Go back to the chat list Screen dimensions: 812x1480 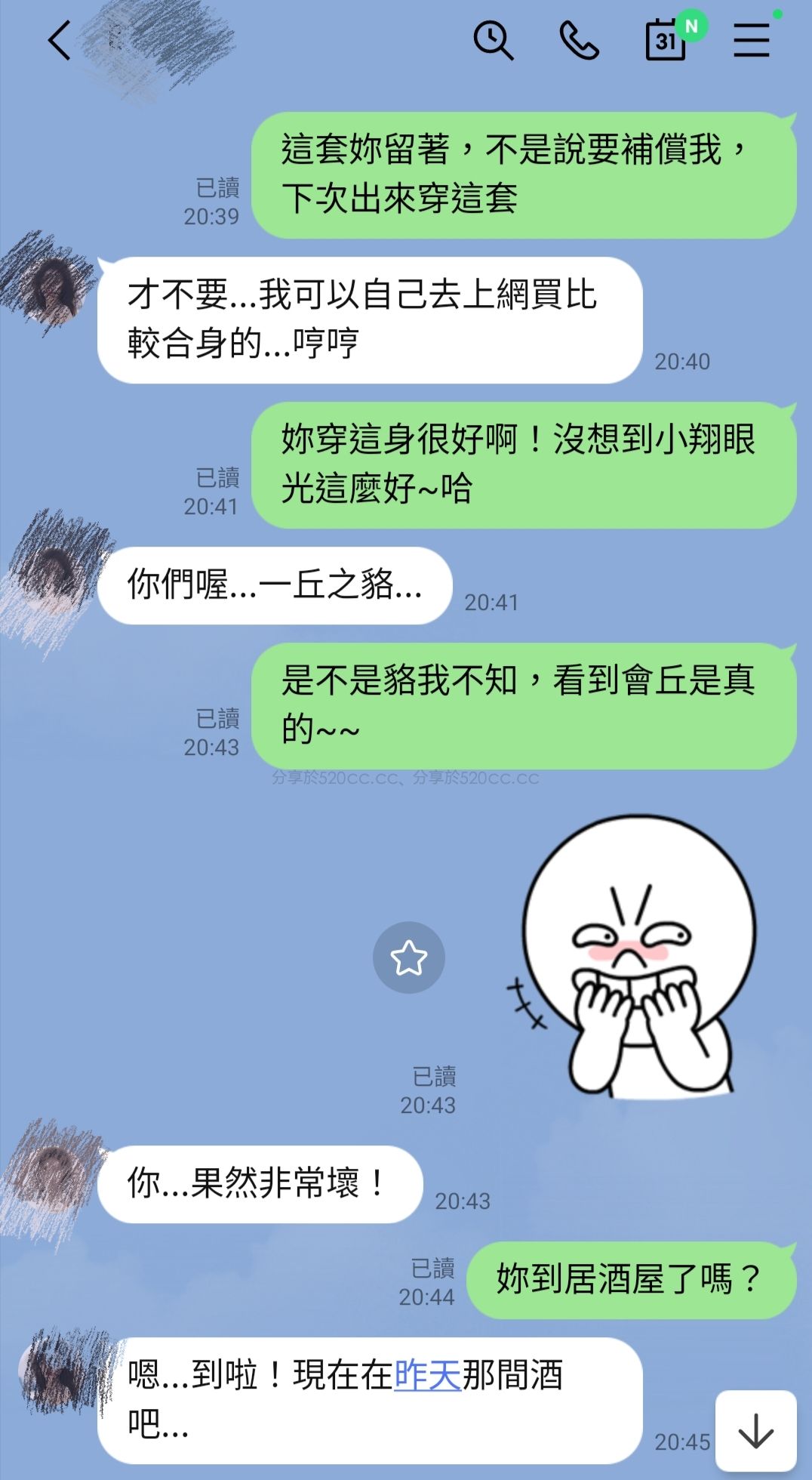60,40
